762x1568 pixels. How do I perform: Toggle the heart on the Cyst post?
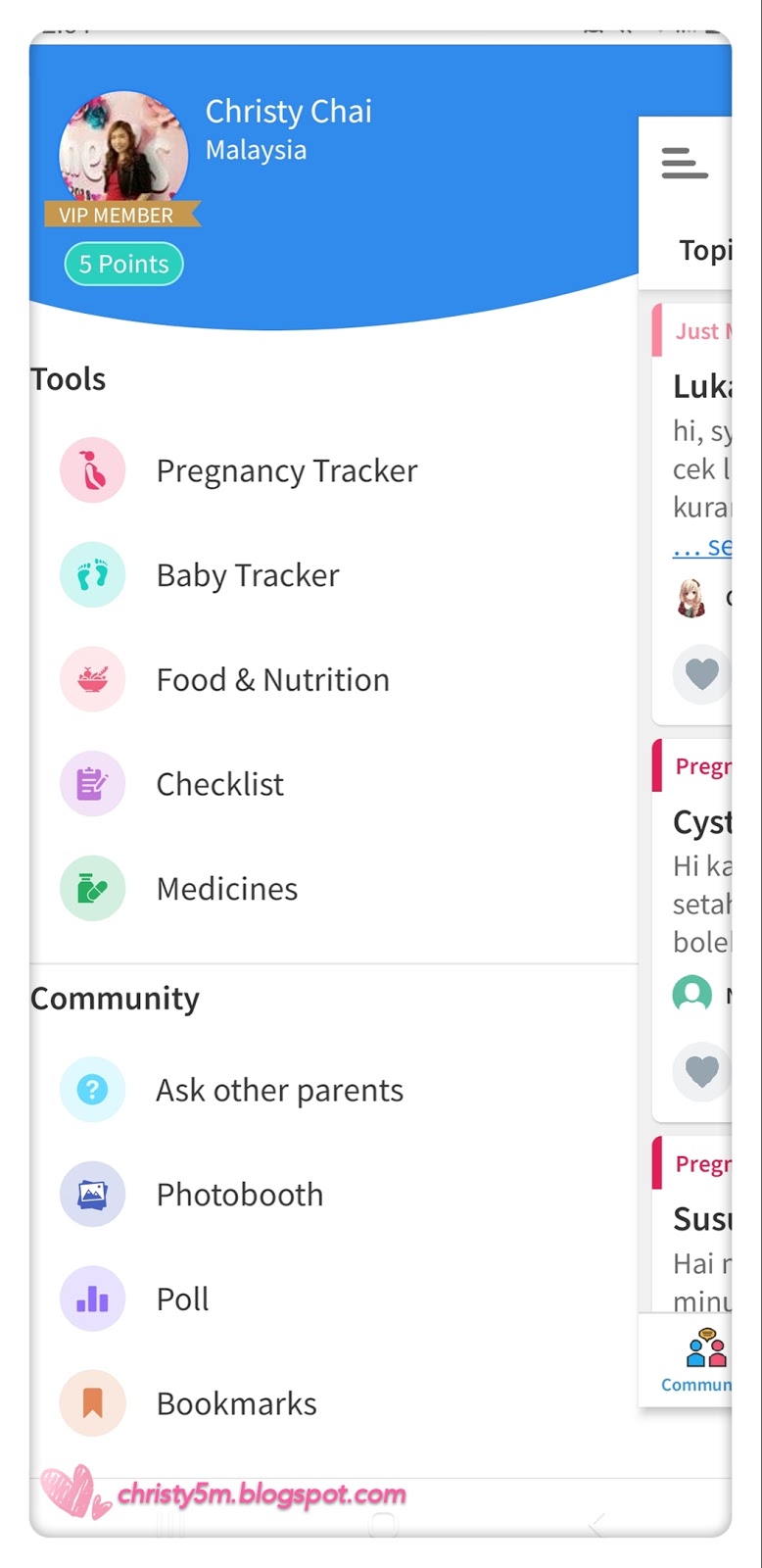pyautogui.click(x=701, y=1071)
